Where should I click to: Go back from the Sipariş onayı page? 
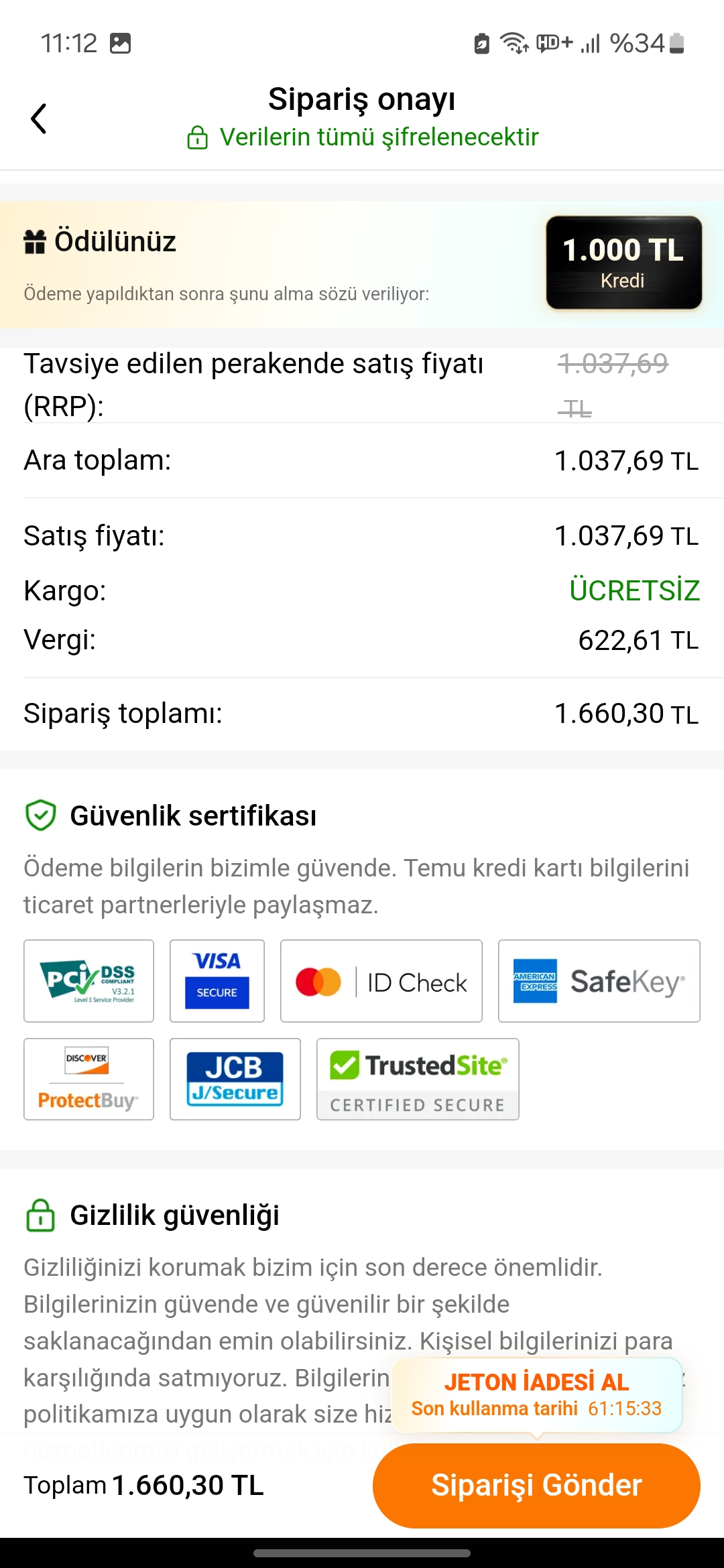click(x=39, y=119)
